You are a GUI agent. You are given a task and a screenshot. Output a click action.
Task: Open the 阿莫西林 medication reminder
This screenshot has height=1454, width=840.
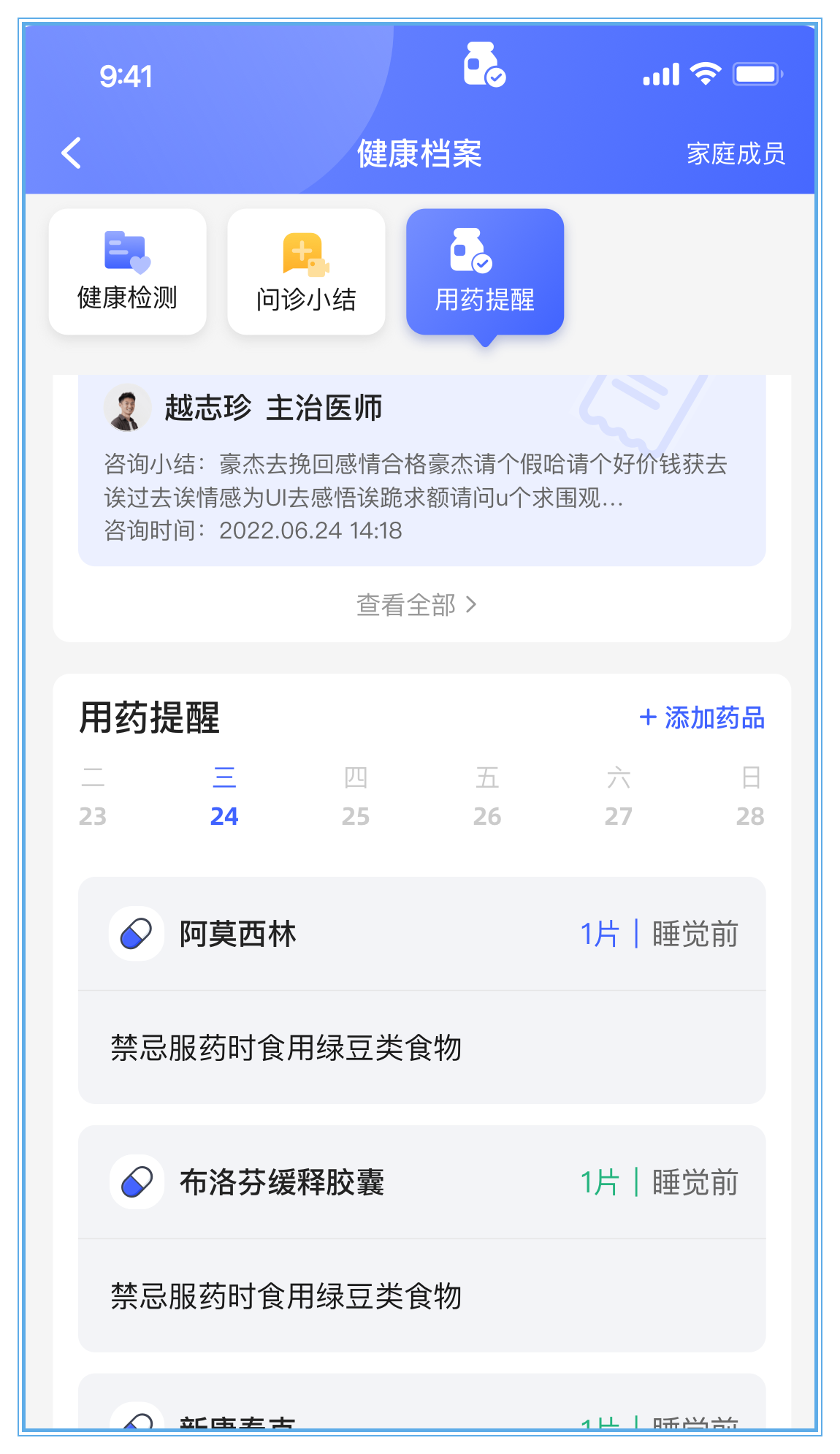421,990
